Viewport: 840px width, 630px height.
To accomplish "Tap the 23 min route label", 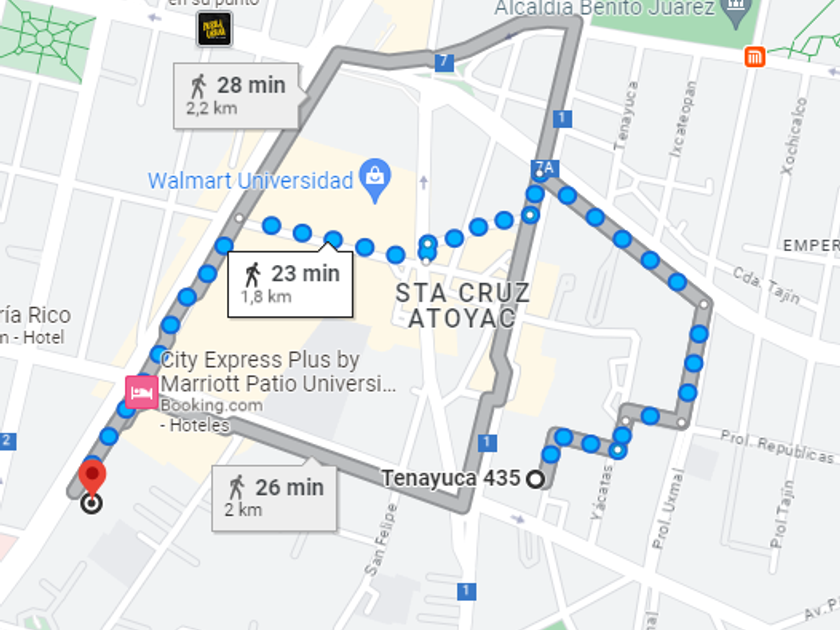I will point(290,282).
